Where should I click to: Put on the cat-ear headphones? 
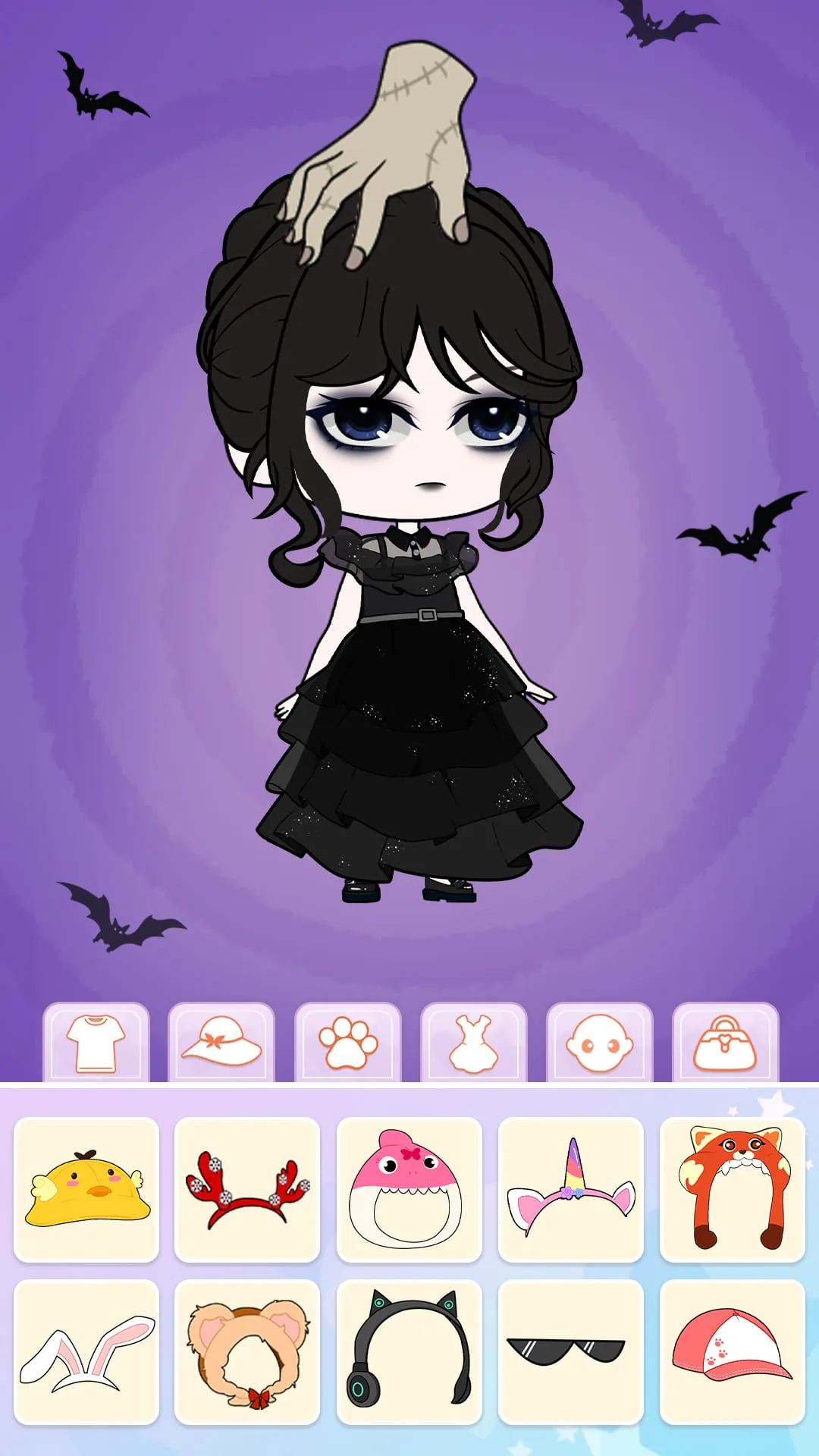(409, 1352)
